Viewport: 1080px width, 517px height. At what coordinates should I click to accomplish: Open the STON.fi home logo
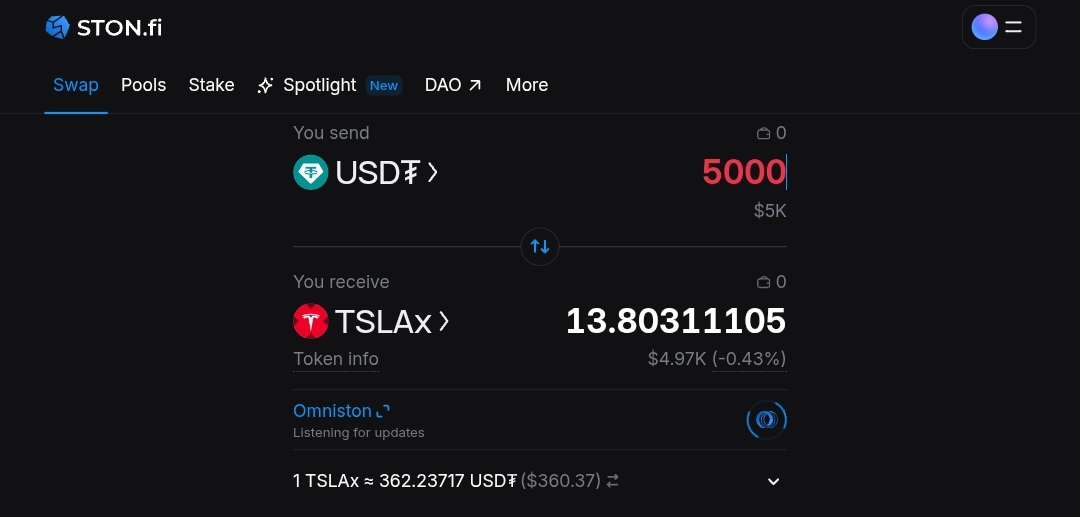(x=104, y=28)
